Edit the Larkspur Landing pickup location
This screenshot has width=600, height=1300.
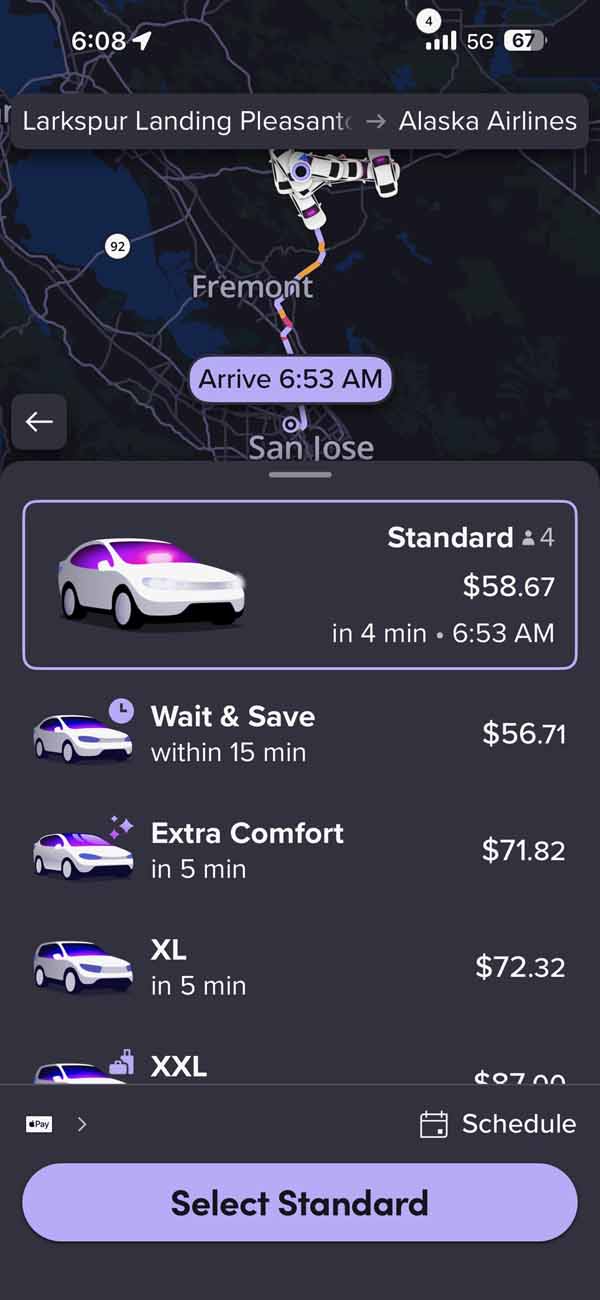(188, 122)
